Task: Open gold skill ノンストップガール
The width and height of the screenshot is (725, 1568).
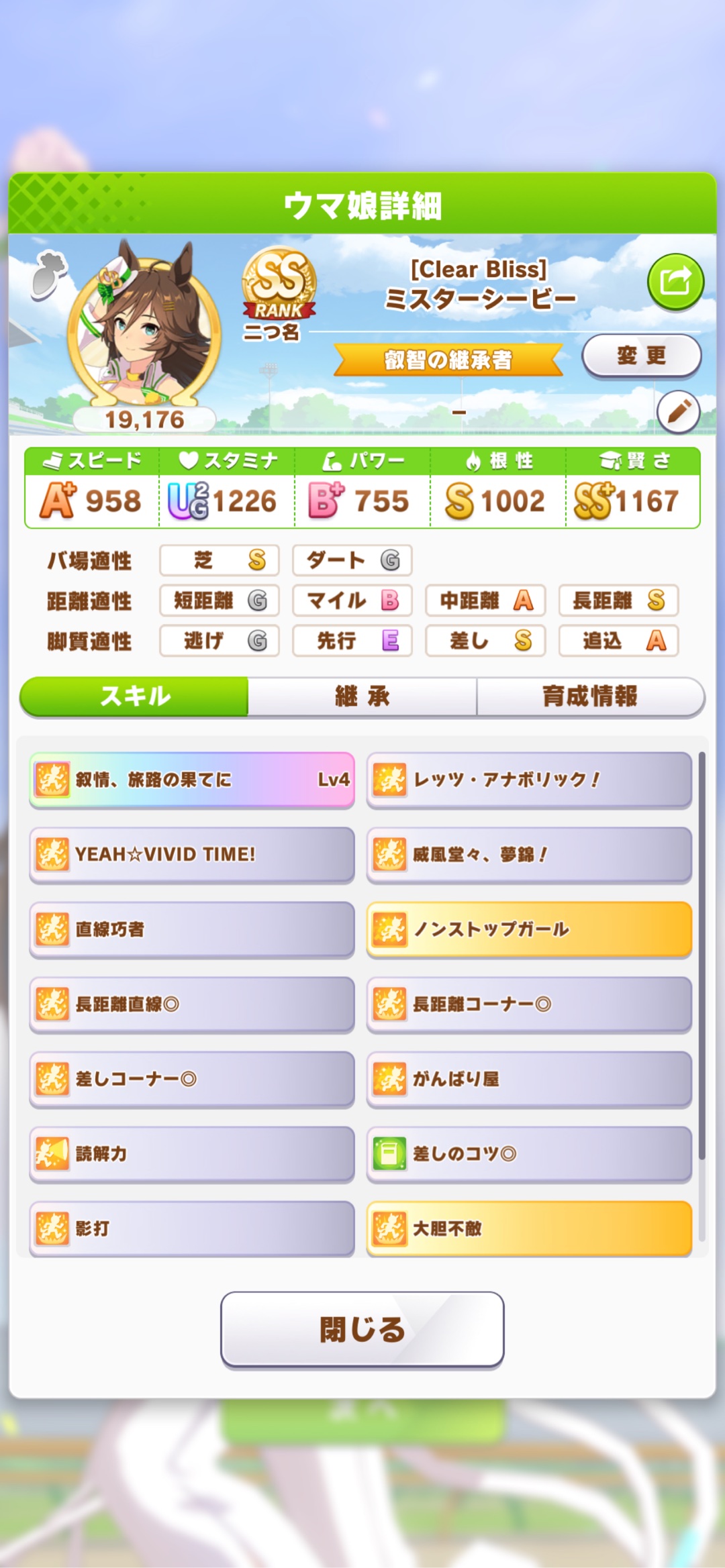Action: tap(529, 929)
